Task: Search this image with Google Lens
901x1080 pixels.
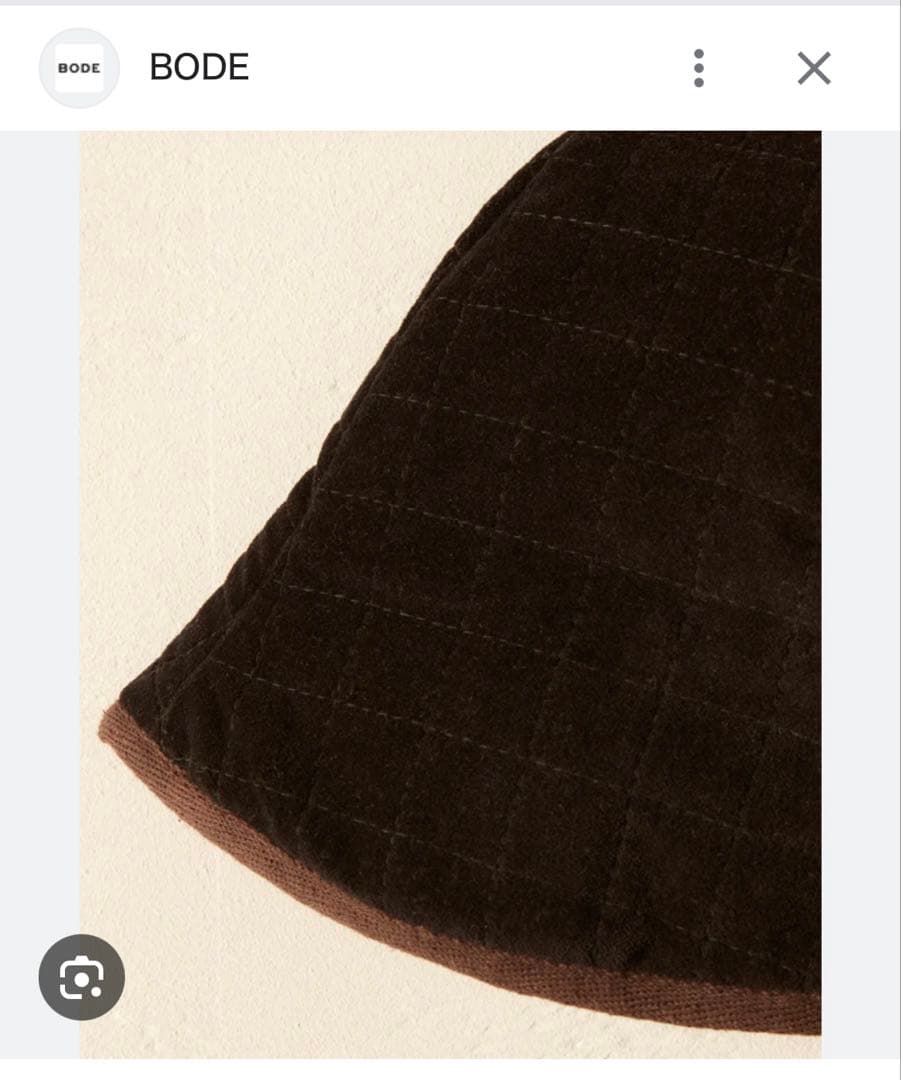Action: point(82,977)
